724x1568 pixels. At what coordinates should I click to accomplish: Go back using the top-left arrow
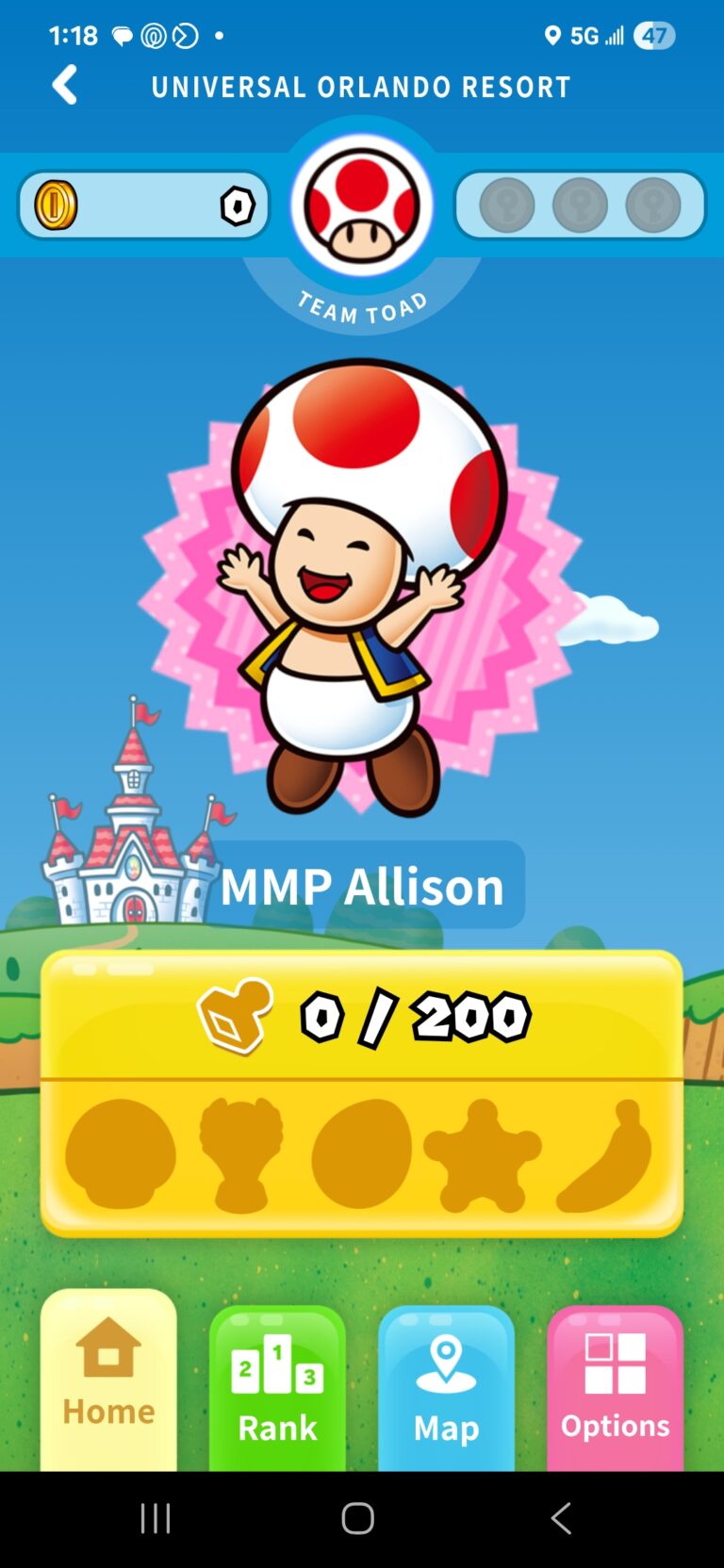(x=64, y=86)
